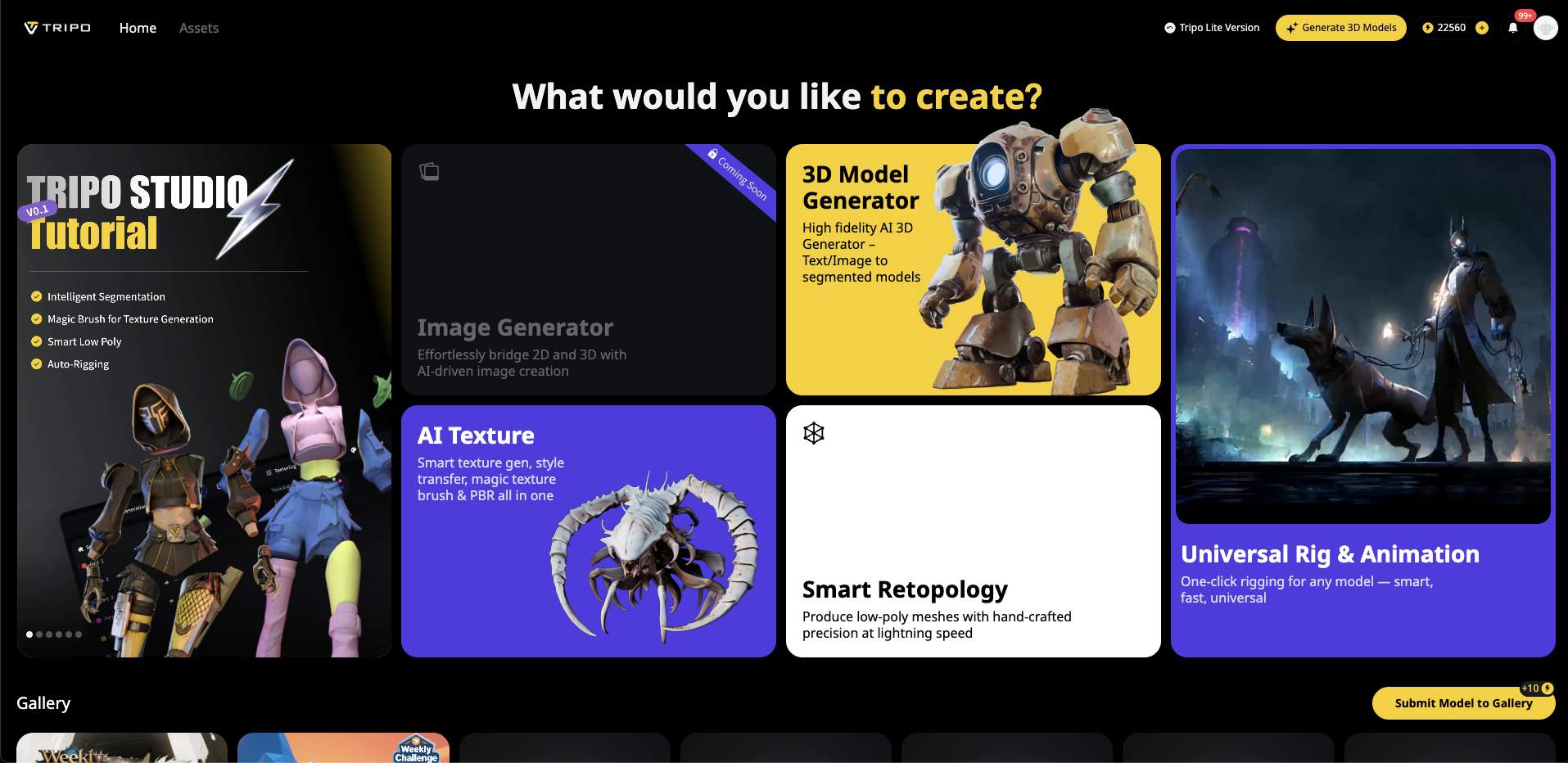Select the Home tab

[x=138, y=28]
